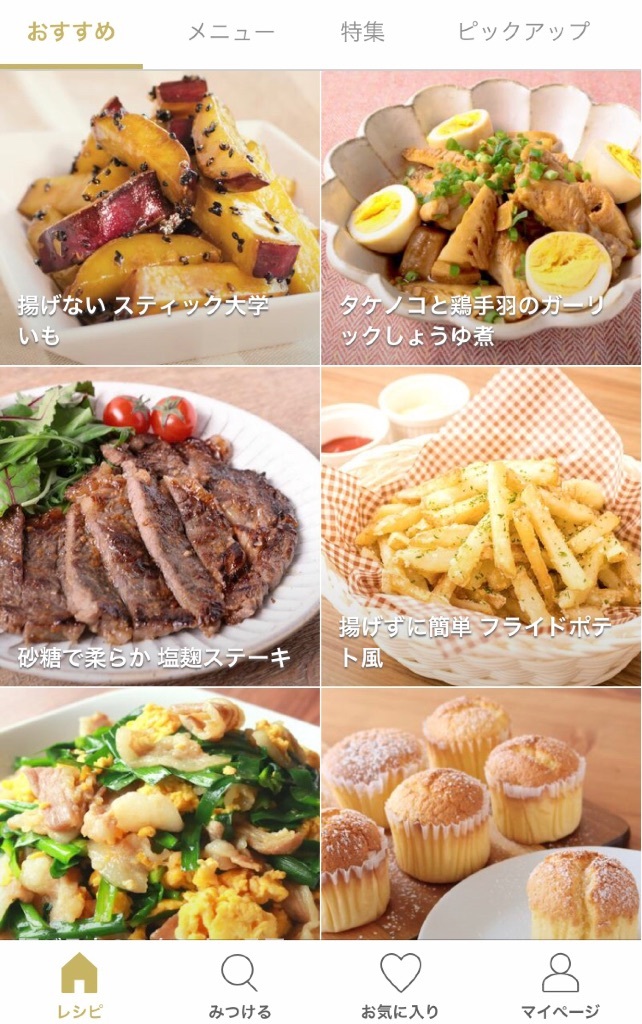
Task: Open the 特集 tab
Action: 362,32
